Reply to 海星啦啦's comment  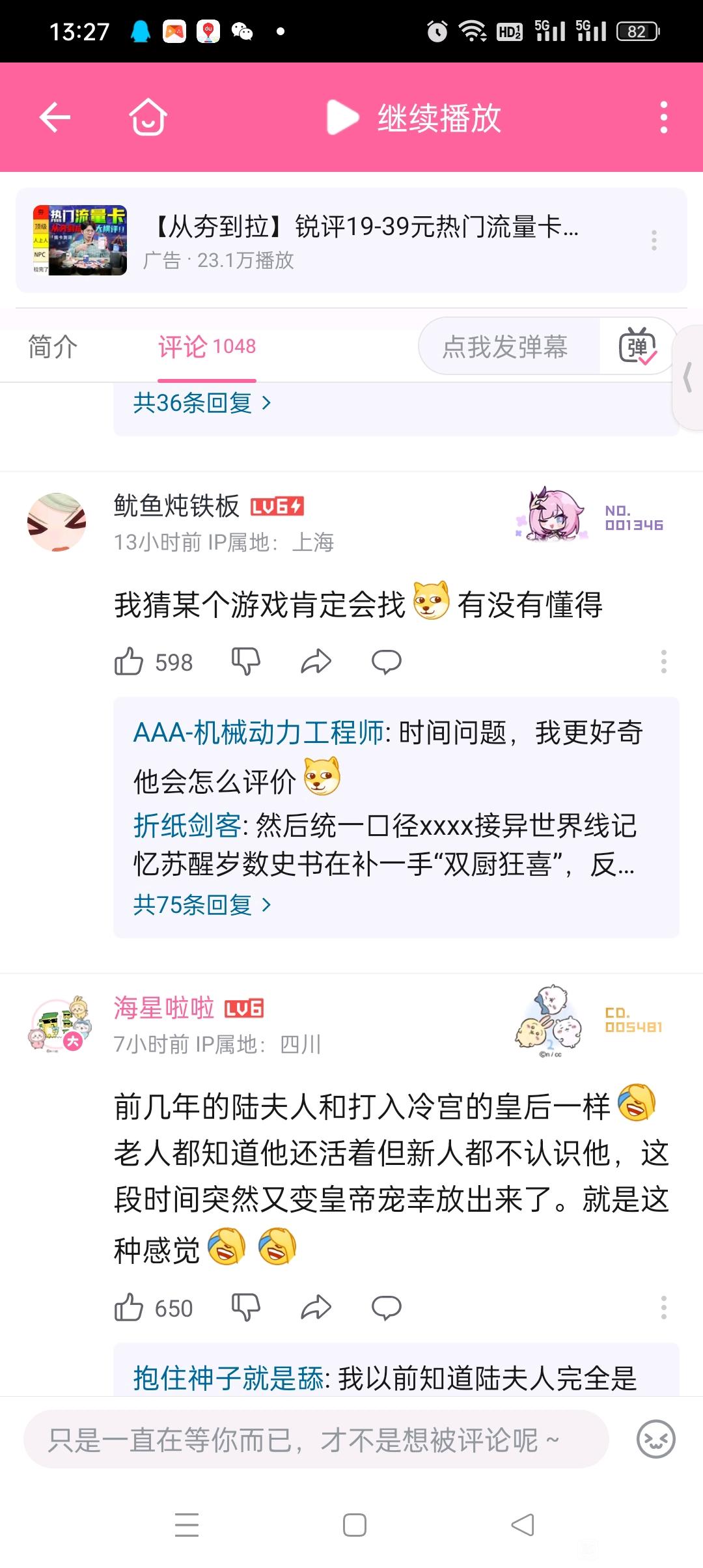coord(387,1308)
